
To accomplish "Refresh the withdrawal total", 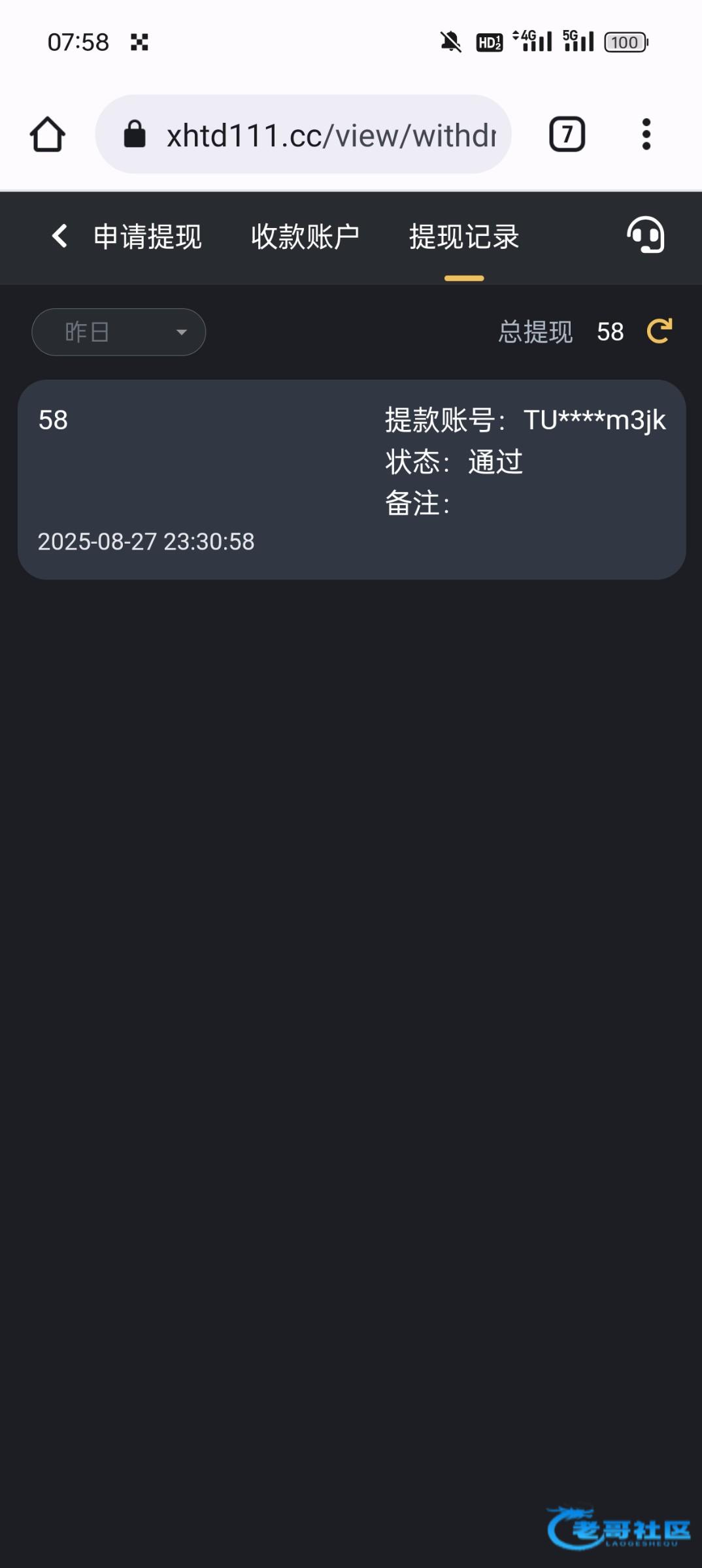I will [x=660, y=331].
